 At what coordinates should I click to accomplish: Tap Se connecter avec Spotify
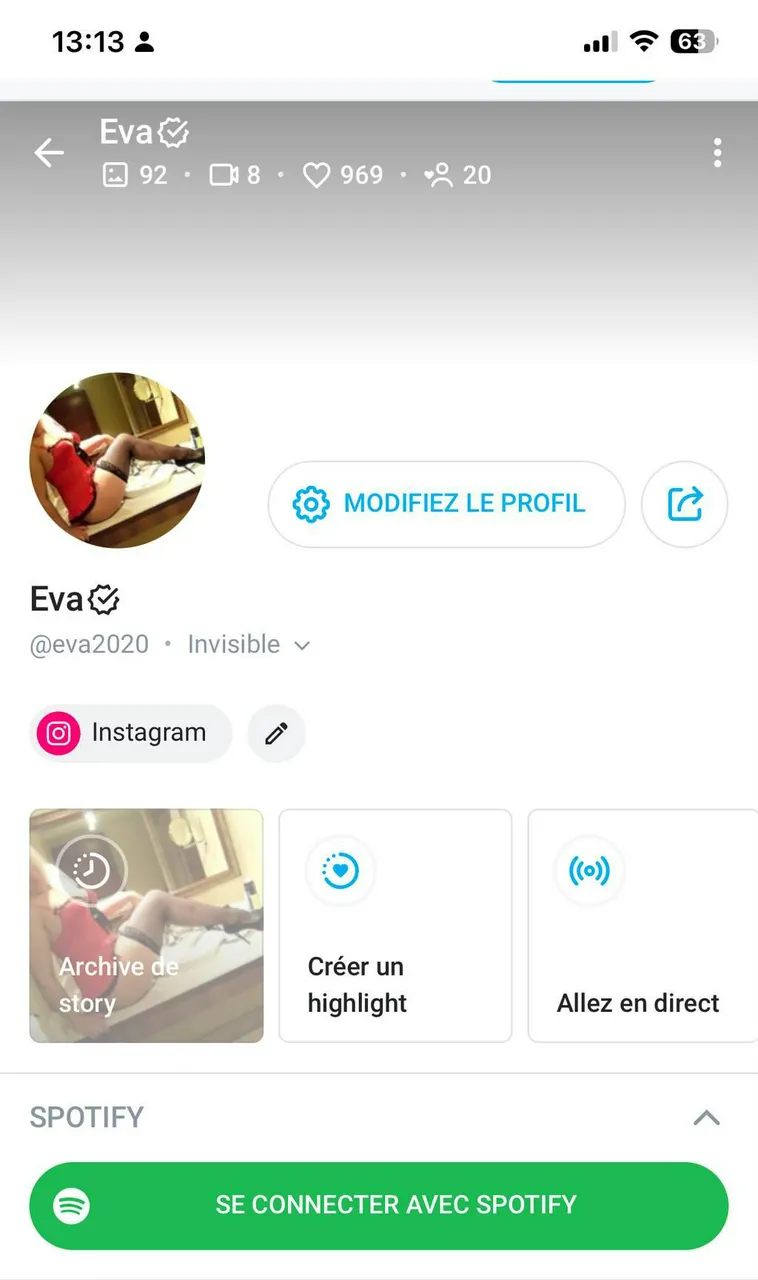click(379, 1205)
